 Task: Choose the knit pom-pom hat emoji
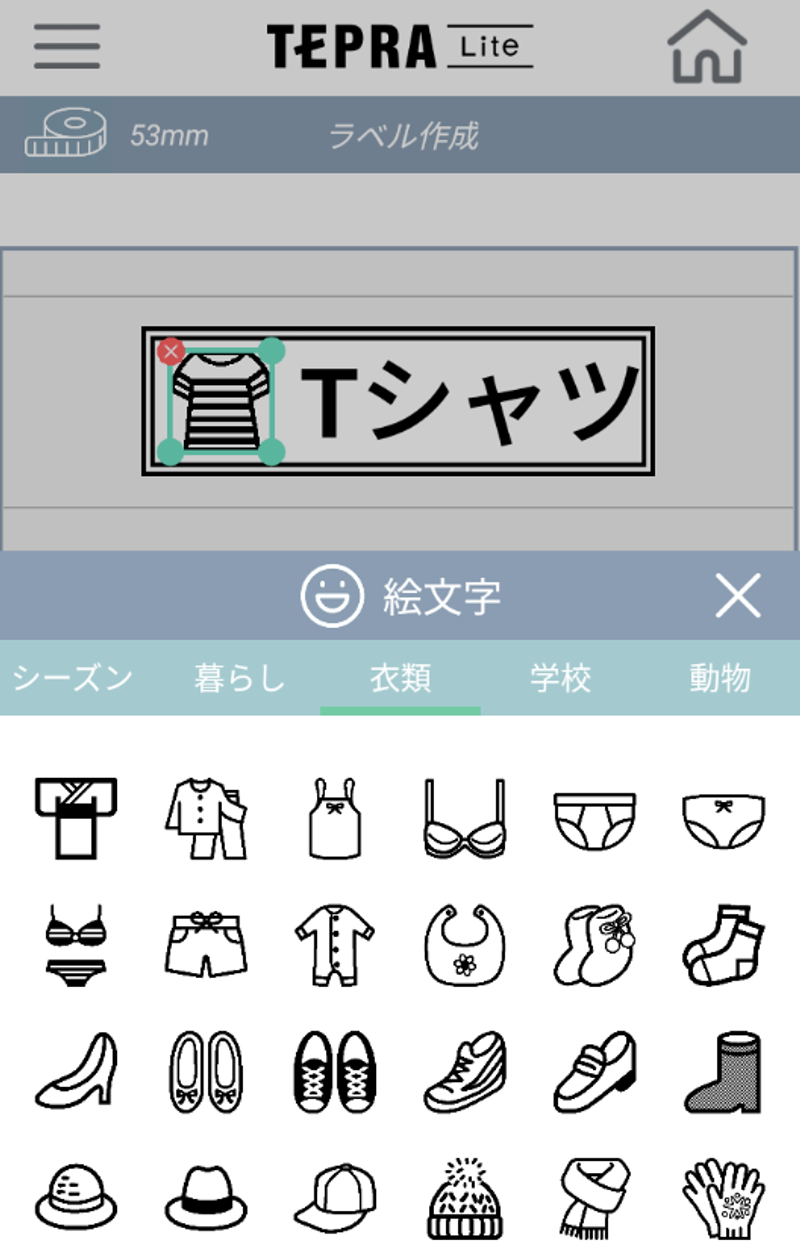tap(464, 1200)
